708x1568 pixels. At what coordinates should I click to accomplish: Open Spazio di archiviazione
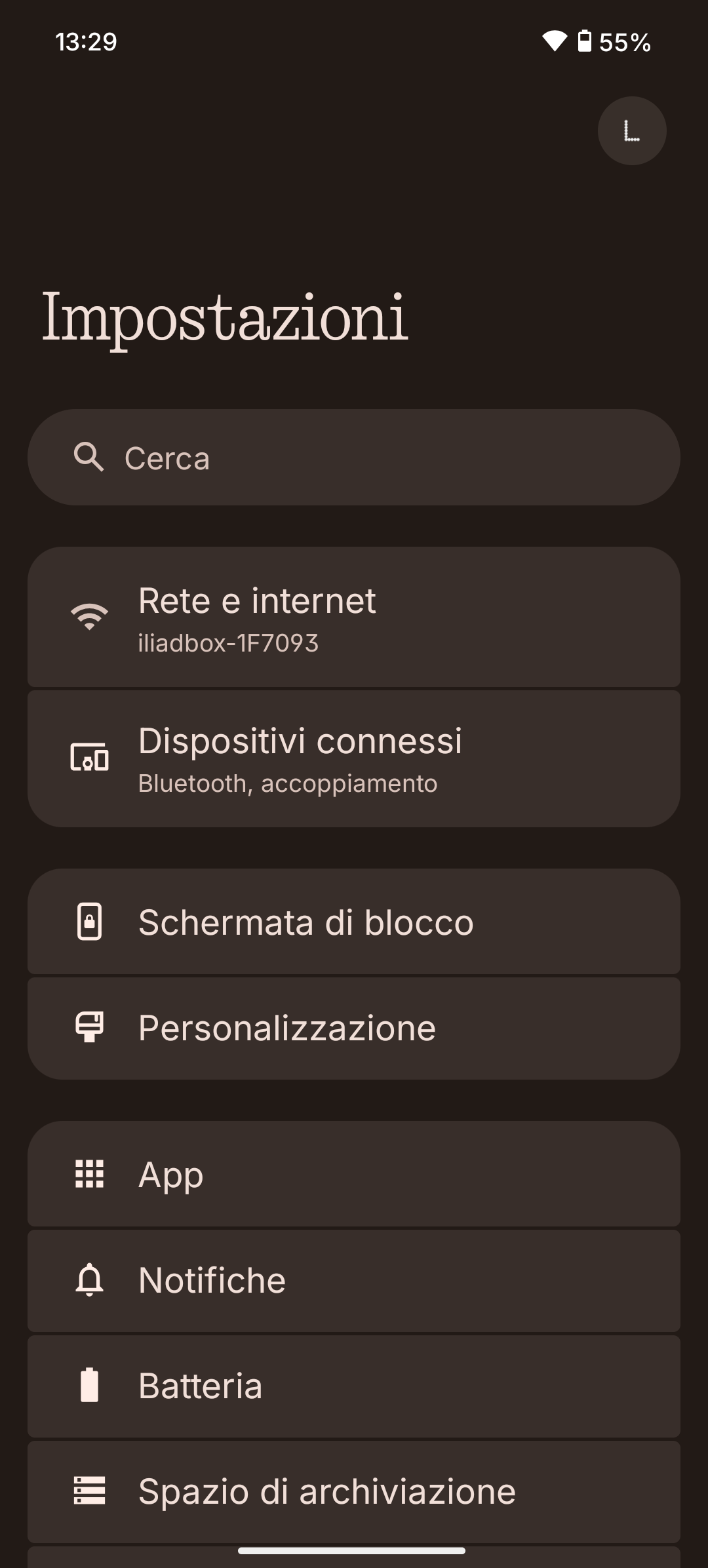tap(354, 1492)
